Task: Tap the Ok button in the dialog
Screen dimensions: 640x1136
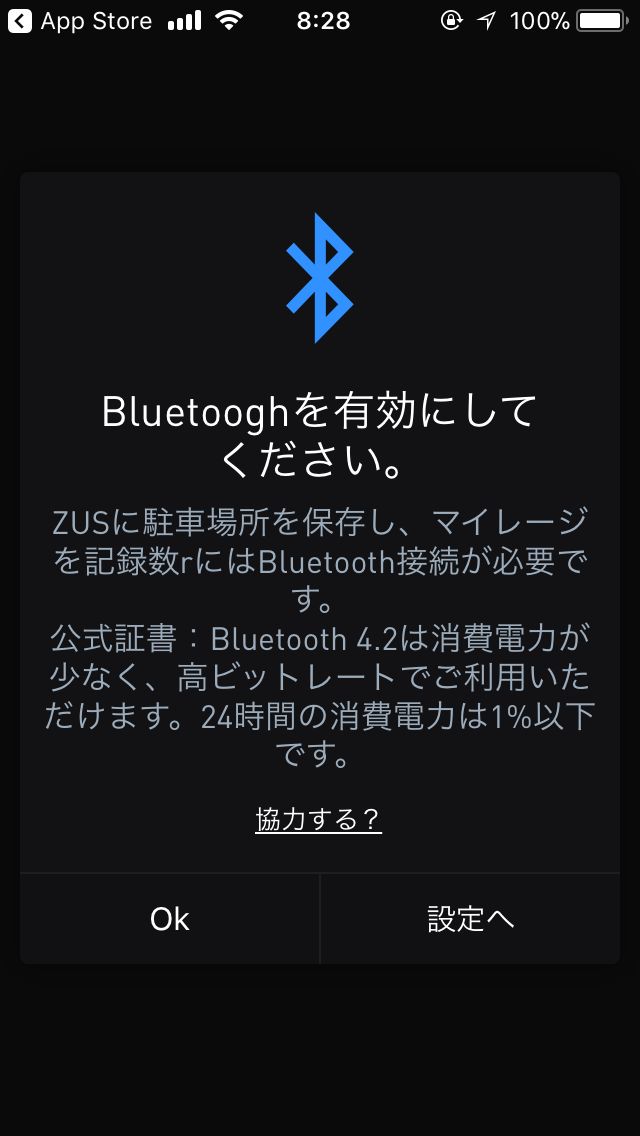Action: (x=170, y=919)
